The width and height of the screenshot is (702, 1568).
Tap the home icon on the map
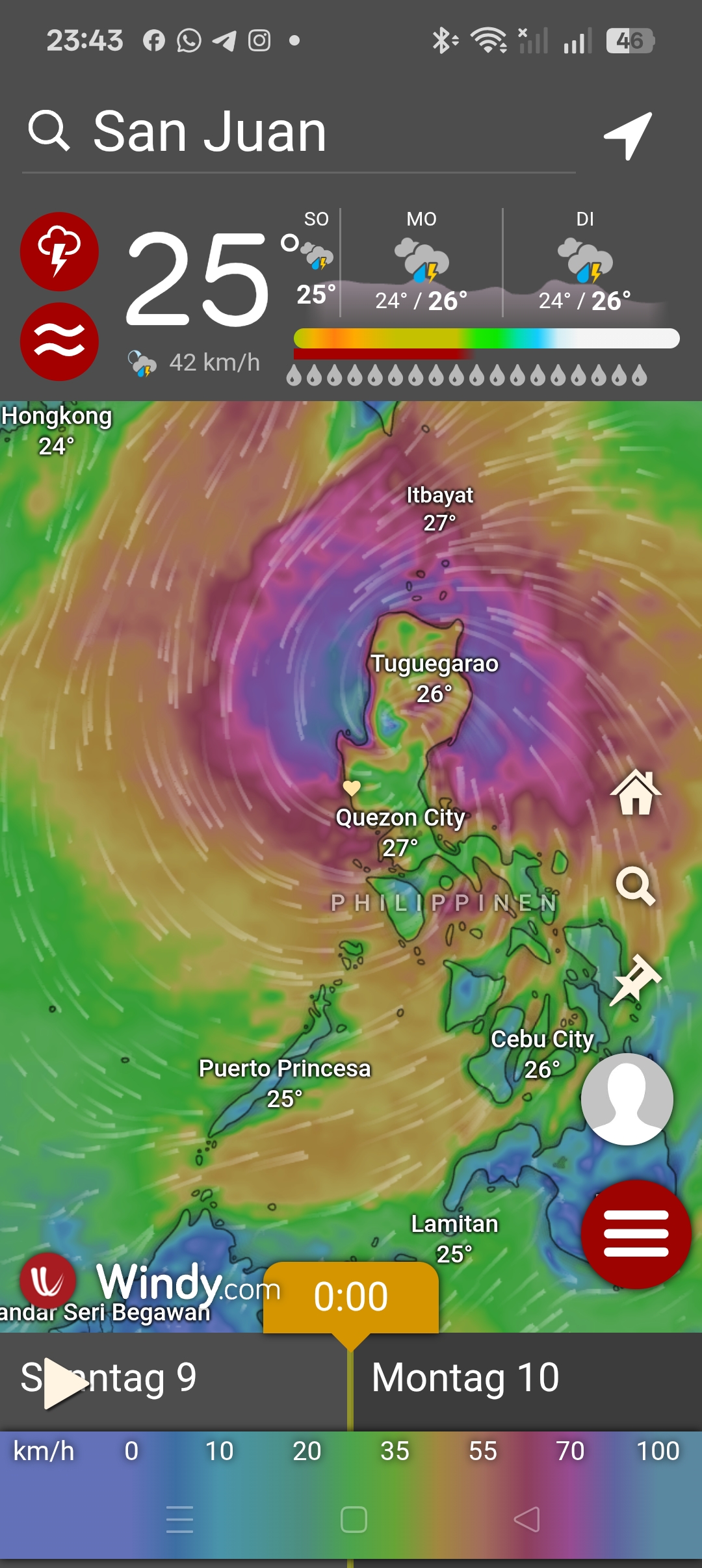click(x=635, y=792)
